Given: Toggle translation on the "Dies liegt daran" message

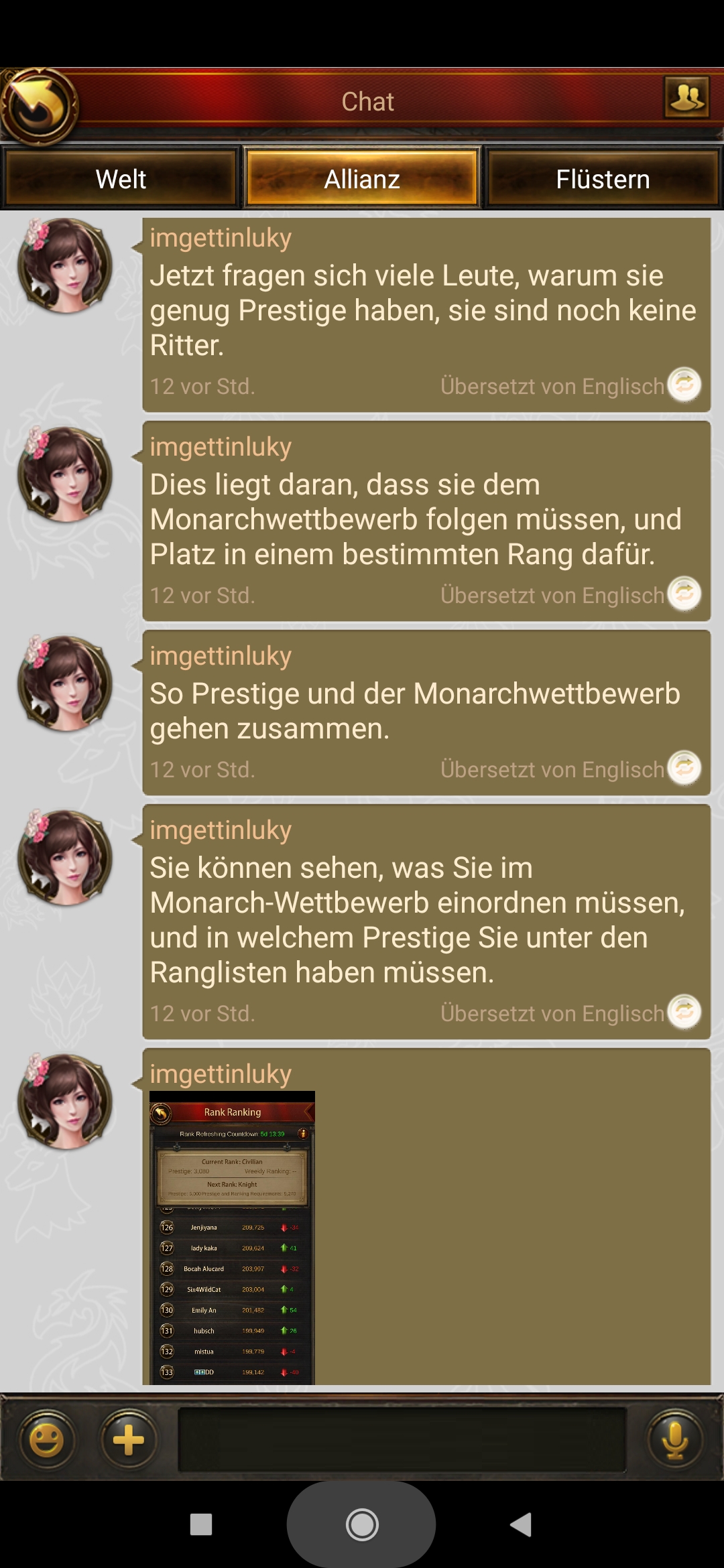Looking at the screenshot, I should [x=684, y=594].
